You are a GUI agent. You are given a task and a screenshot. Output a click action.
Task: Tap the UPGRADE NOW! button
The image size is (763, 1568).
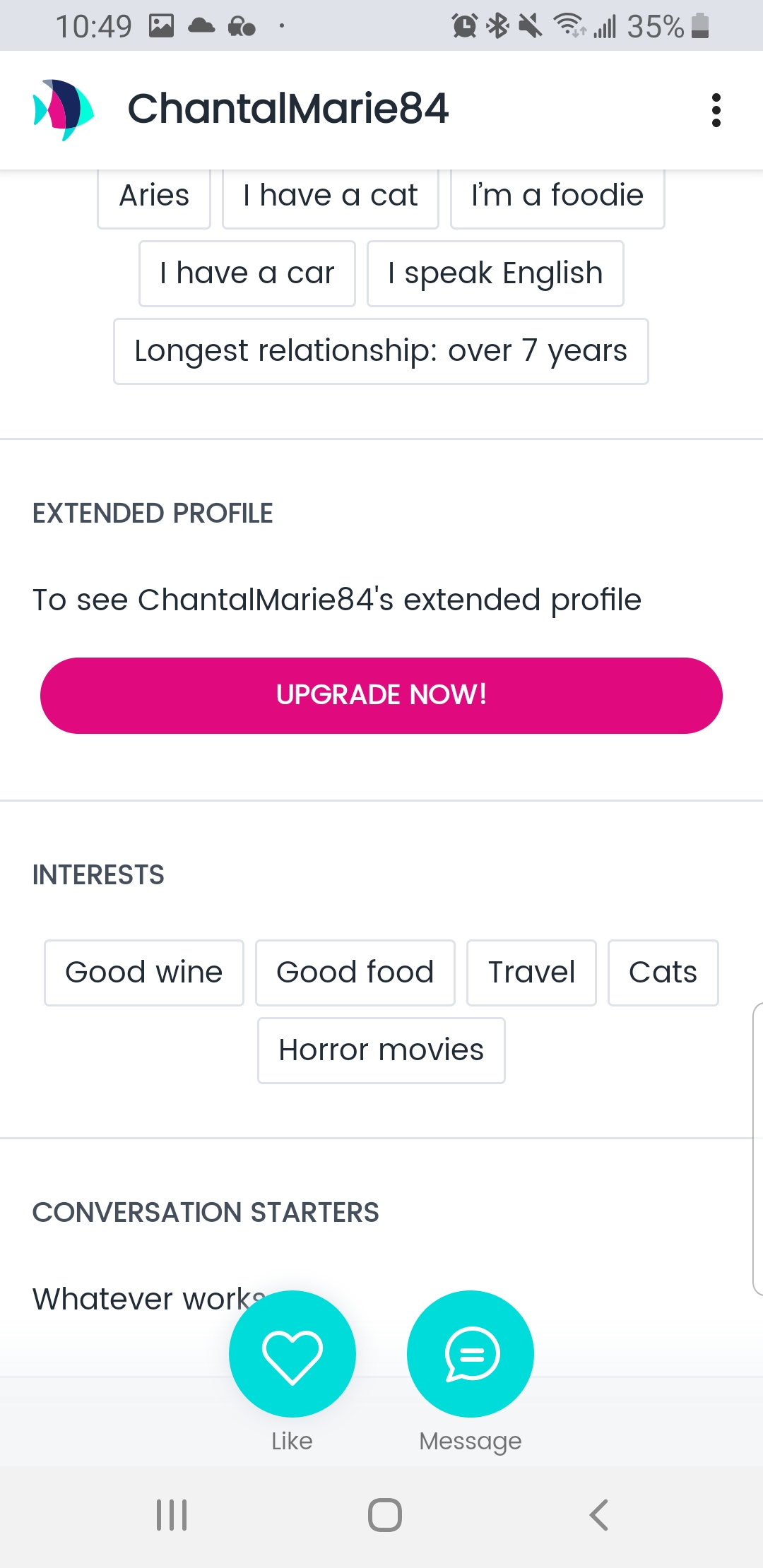point(381,696)
